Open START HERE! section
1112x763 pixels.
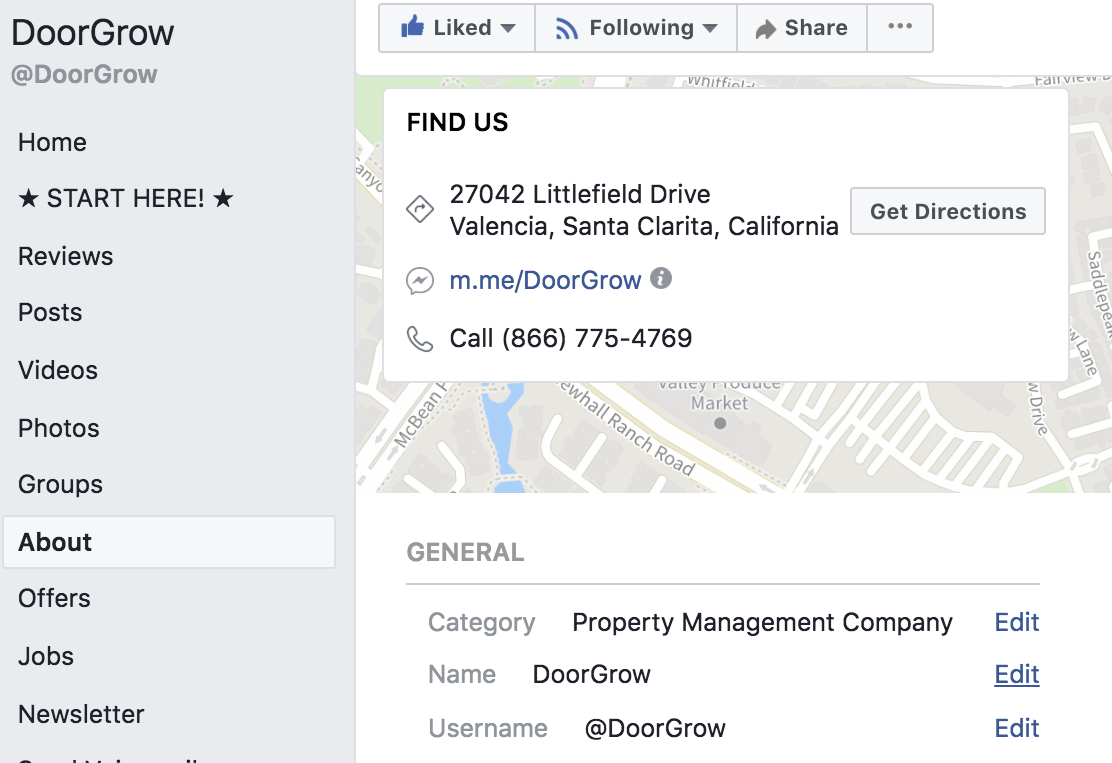pyautogui.click(x=125, y=199)
